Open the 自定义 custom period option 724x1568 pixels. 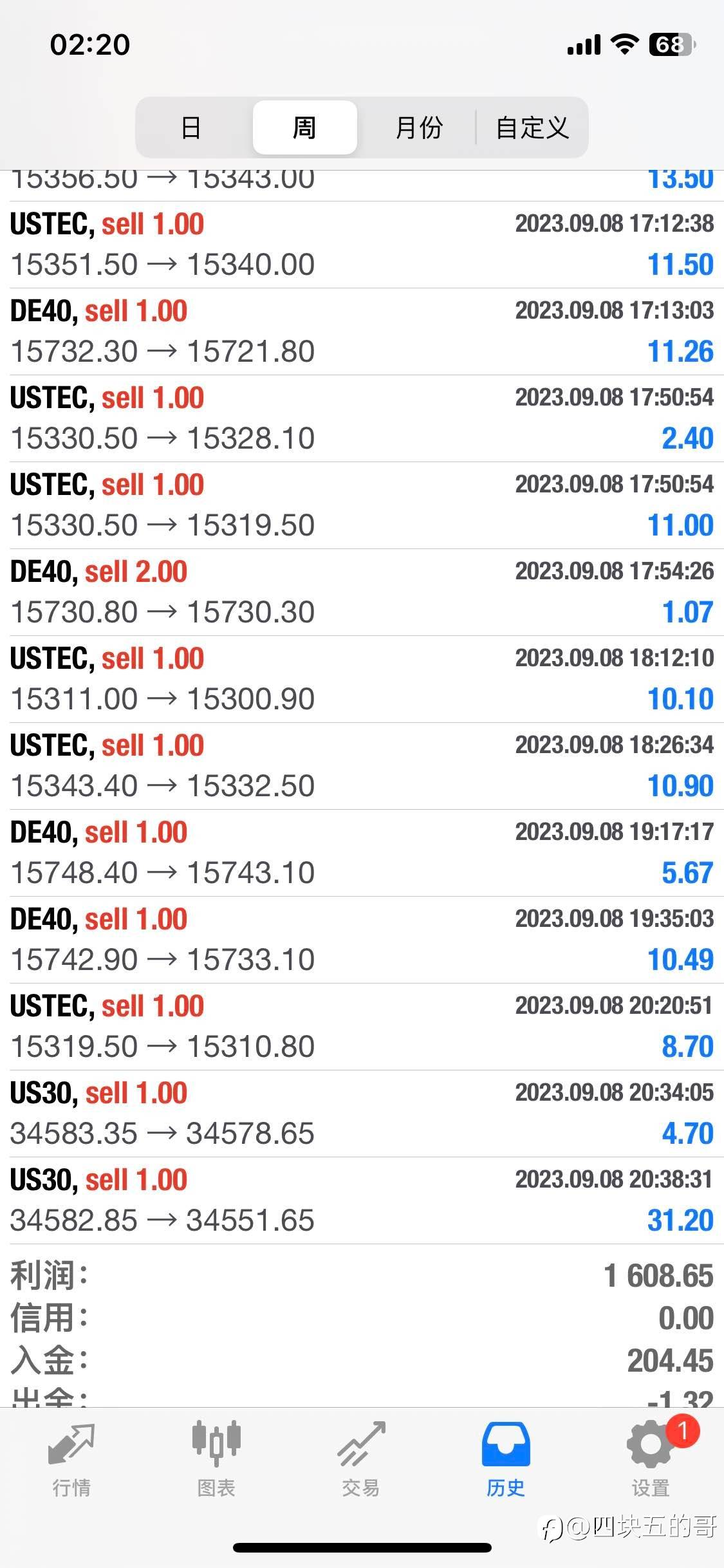point(532,127)
